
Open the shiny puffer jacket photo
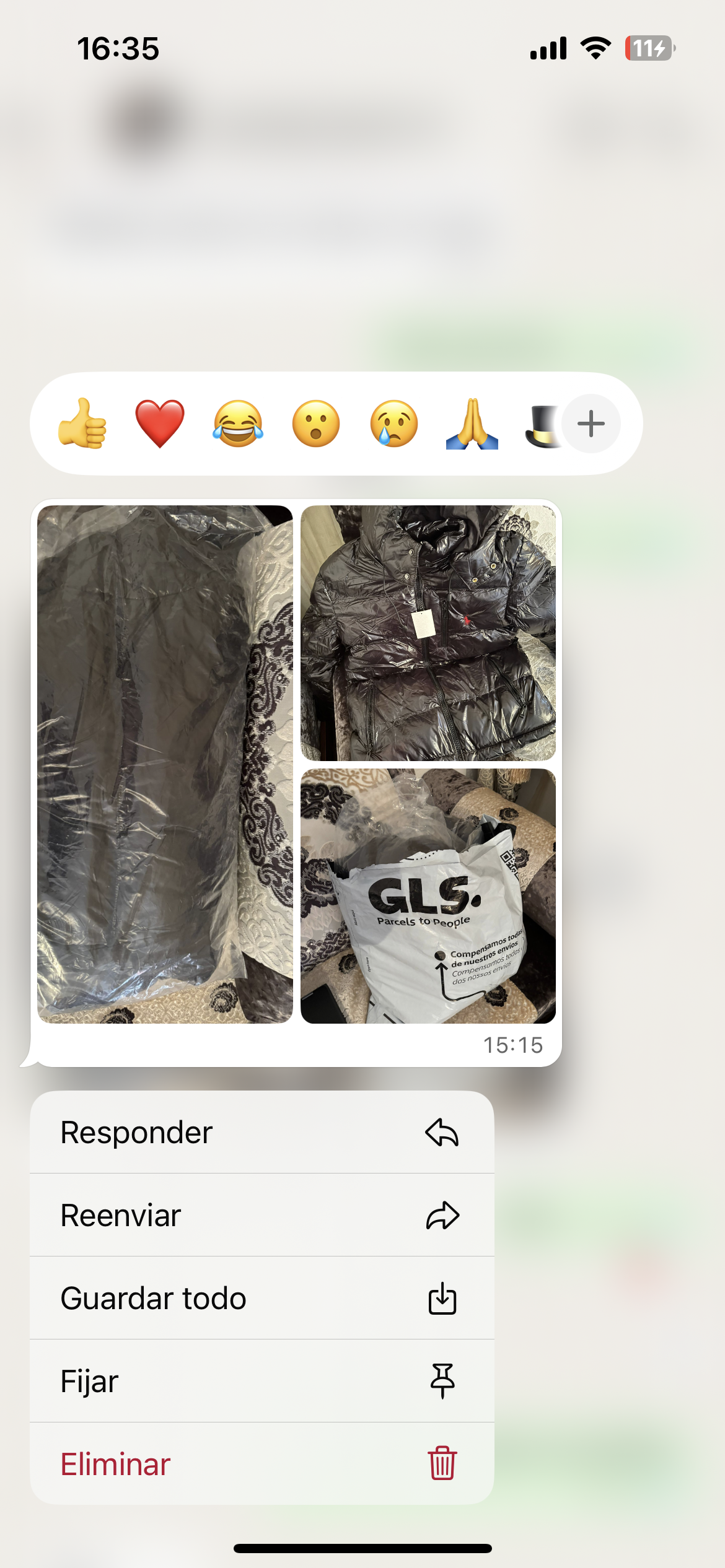(x=428, y=633)
